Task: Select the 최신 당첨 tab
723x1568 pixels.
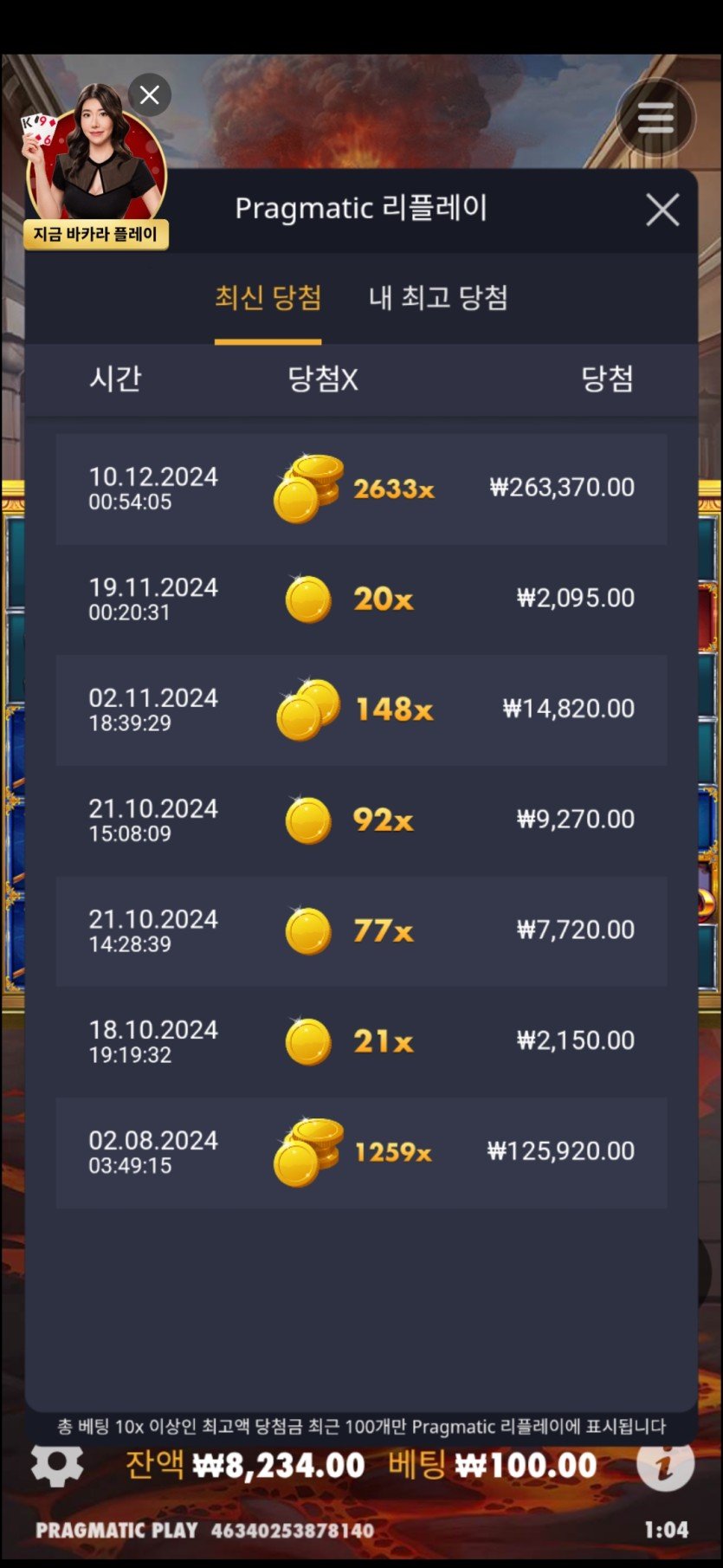Action: tap(268, 298)
